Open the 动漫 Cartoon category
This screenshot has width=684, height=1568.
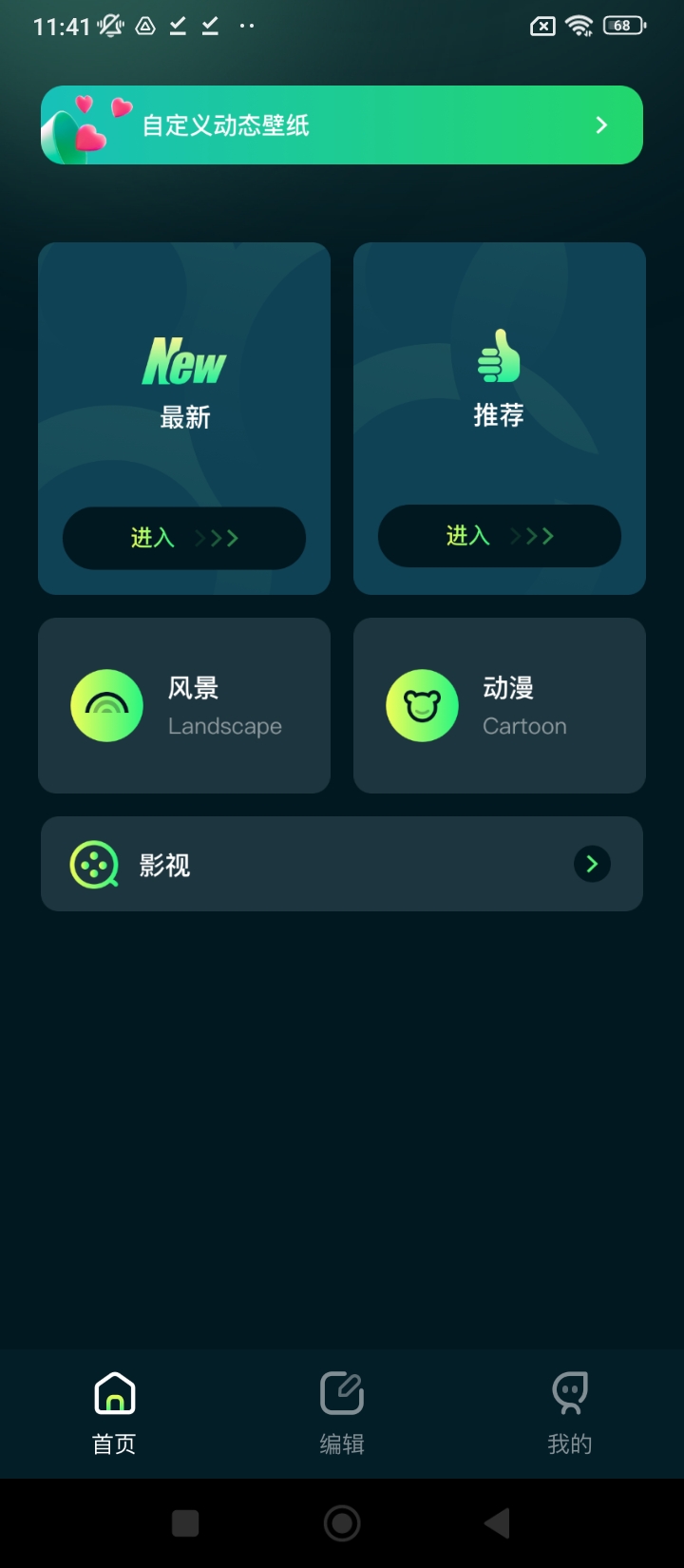(500, 705)
